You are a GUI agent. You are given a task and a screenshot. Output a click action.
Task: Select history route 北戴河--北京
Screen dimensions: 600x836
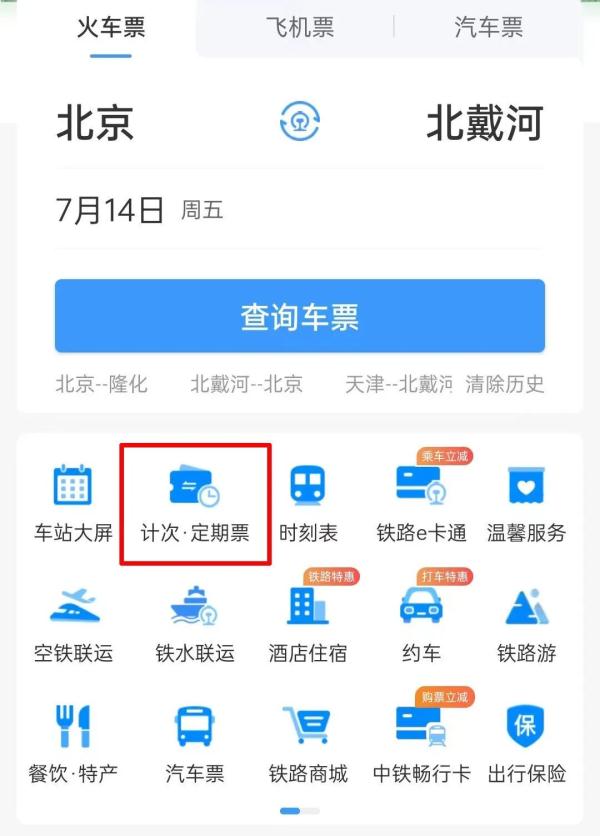point(246,384)
